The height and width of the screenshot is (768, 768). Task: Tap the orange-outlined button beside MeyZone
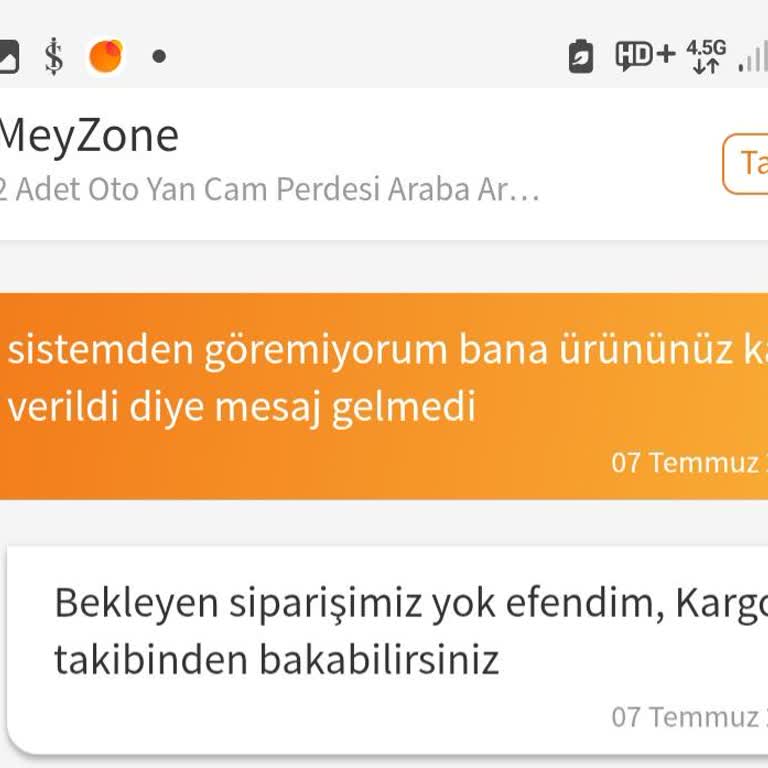pyautogui.click(x=746, y=163)
